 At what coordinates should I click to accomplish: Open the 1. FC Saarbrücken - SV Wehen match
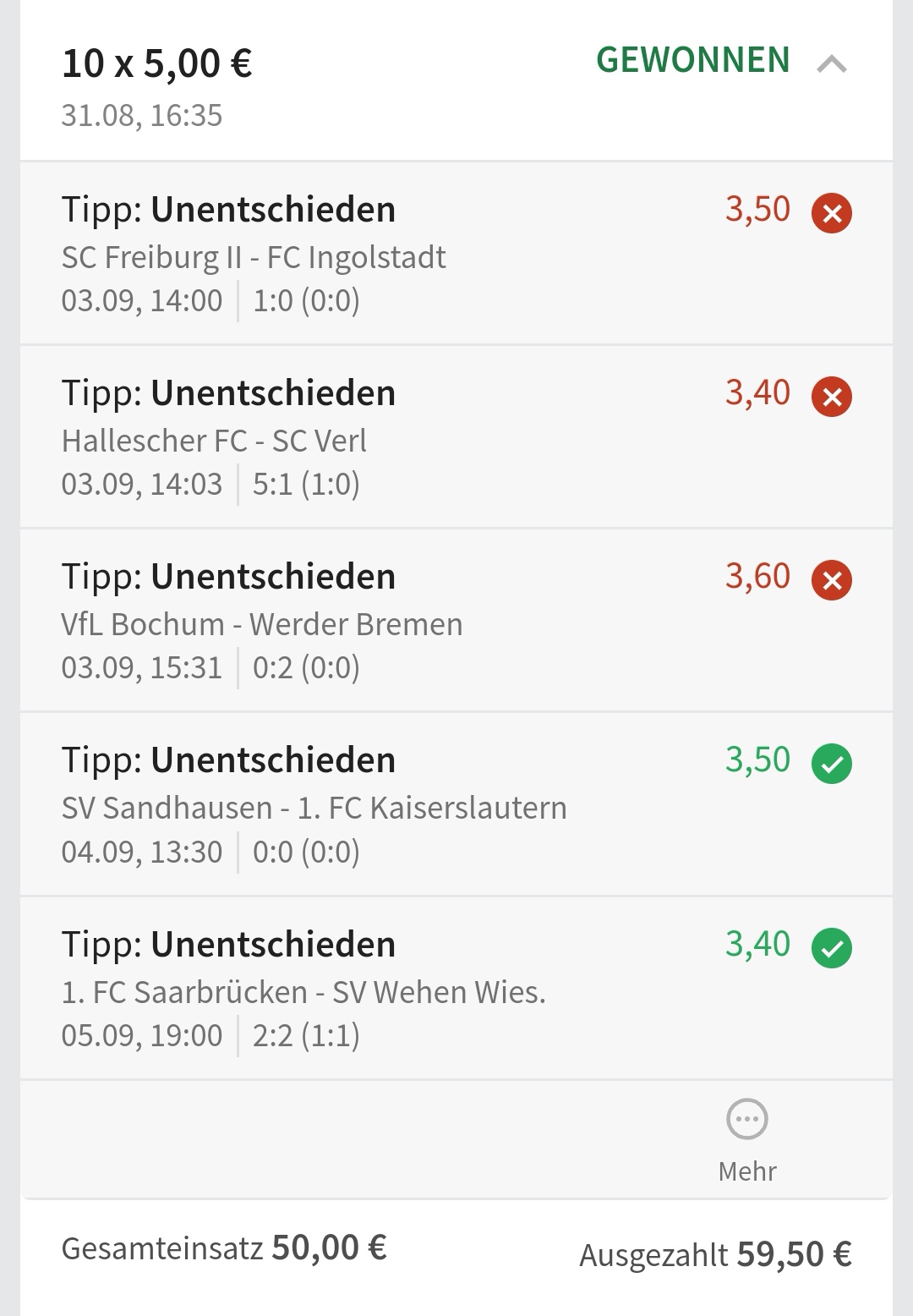coord(303,991)
